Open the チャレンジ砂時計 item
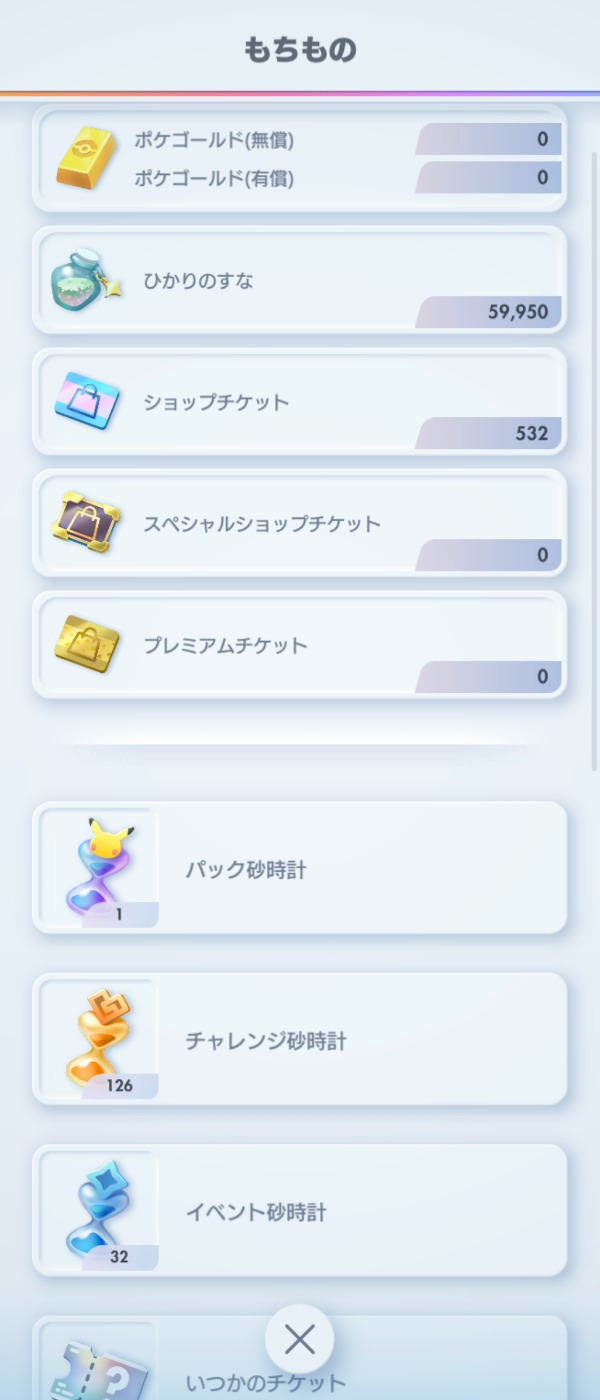The height and width of the screenshot is (1400, 600). 299,1040
